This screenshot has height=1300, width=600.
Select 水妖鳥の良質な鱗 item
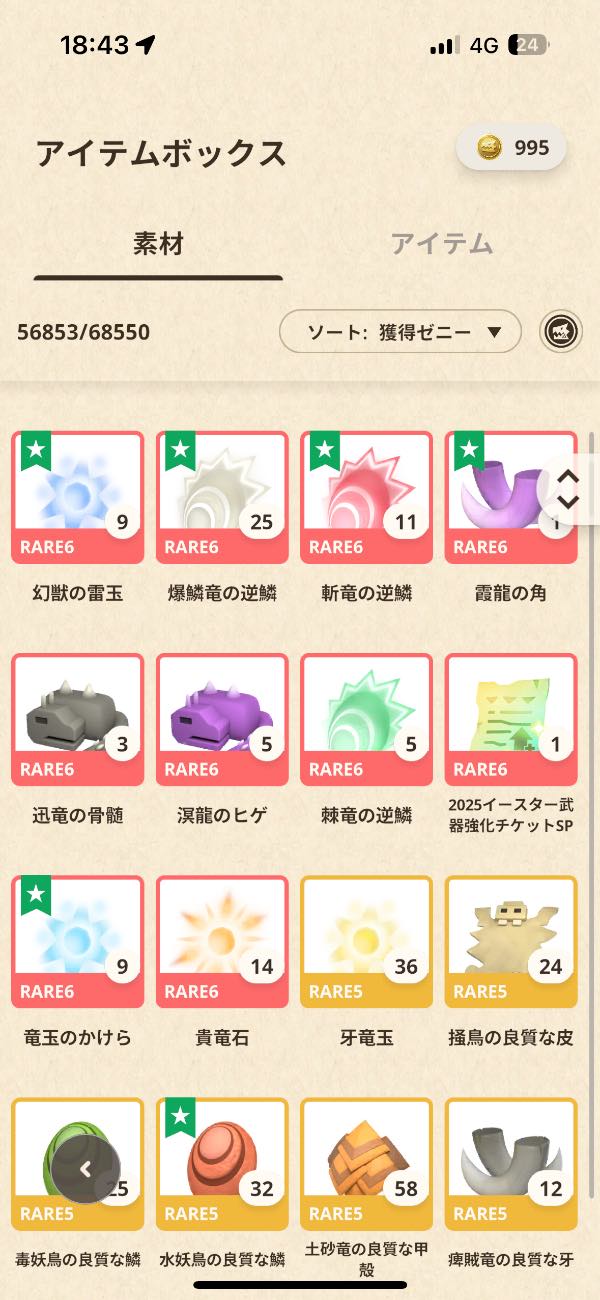[x=222, y=1164]
